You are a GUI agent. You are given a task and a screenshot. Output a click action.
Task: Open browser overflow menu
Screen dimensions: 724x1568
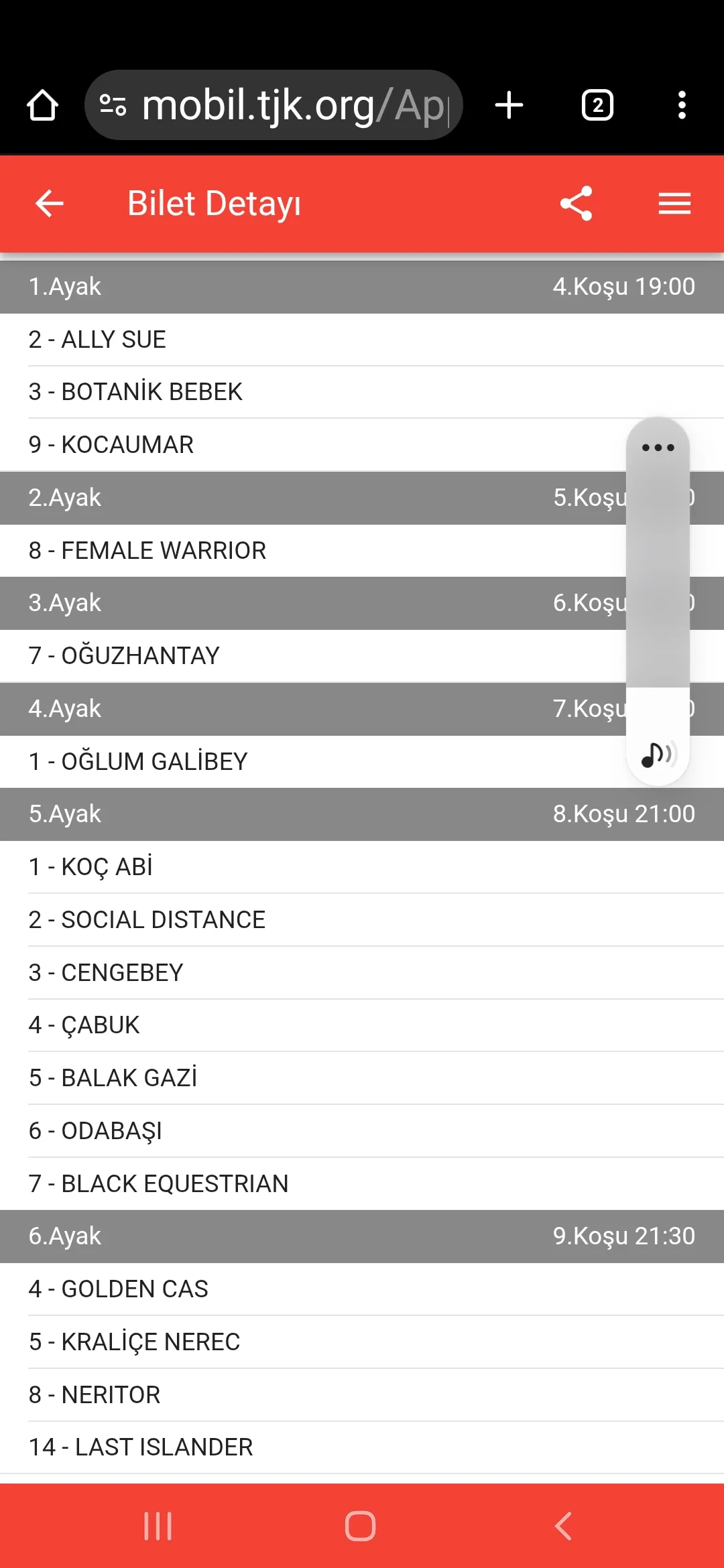(x=682, y=106)
